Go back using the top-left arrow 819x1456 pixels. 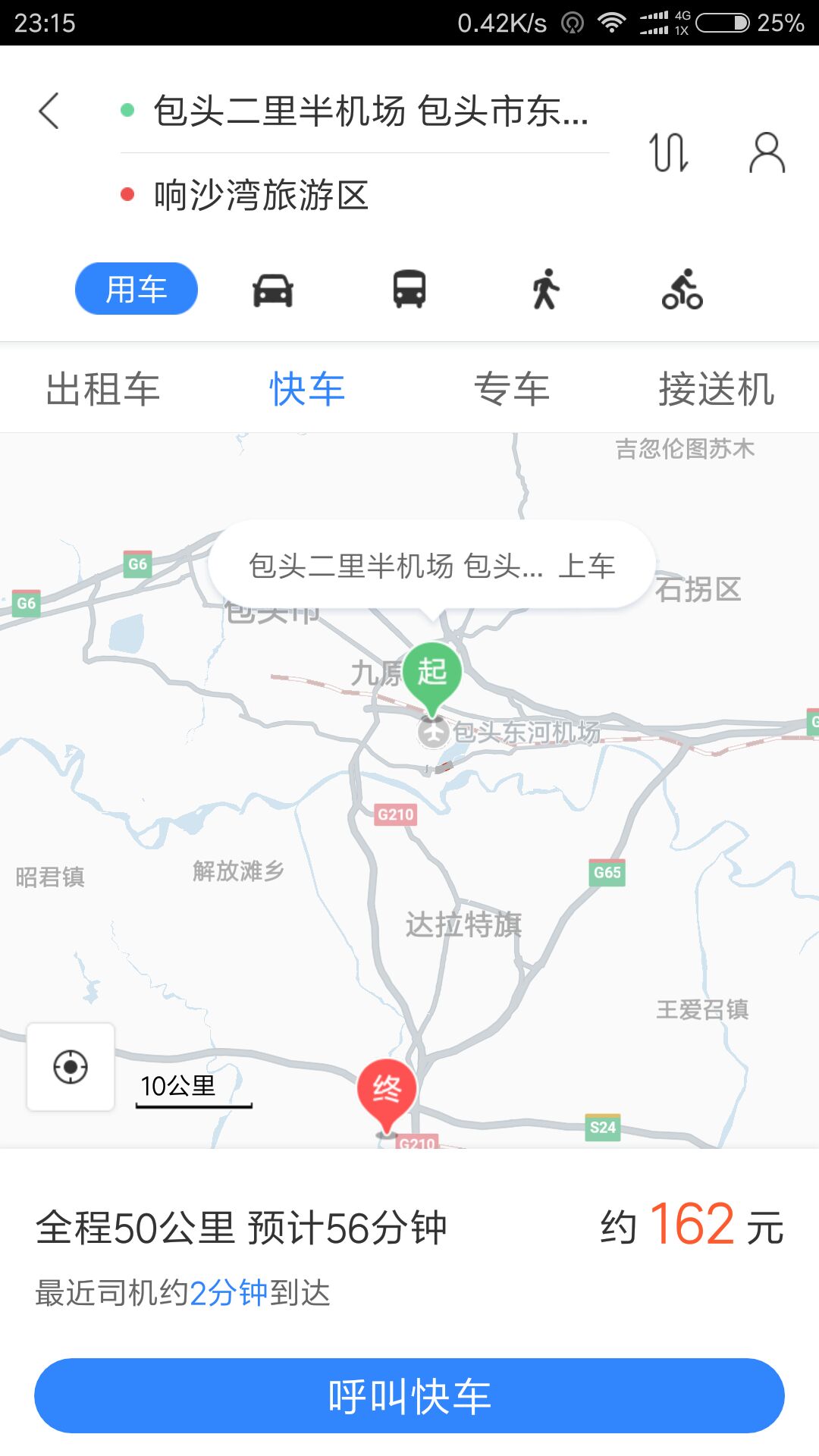click(x=49, y=111)
